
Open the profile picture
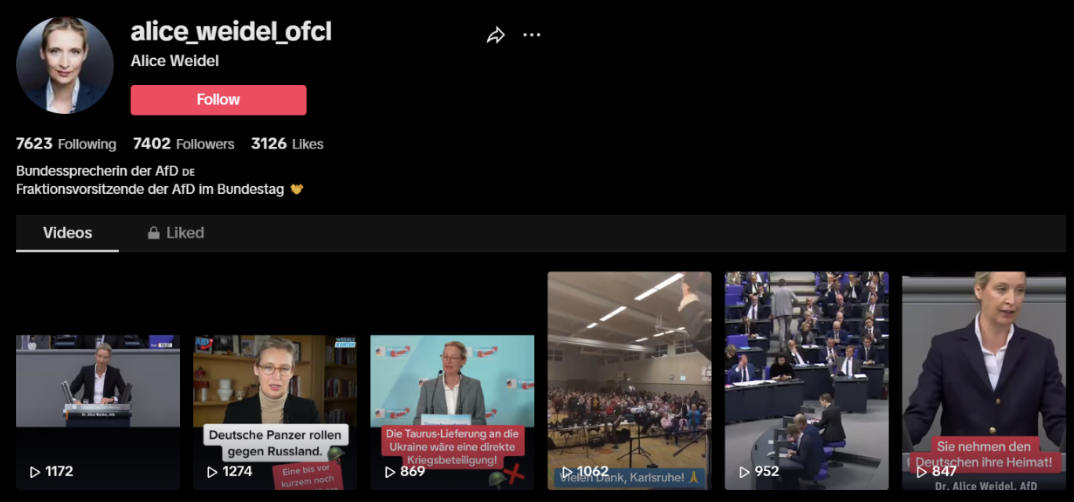[x=65, y=65]
